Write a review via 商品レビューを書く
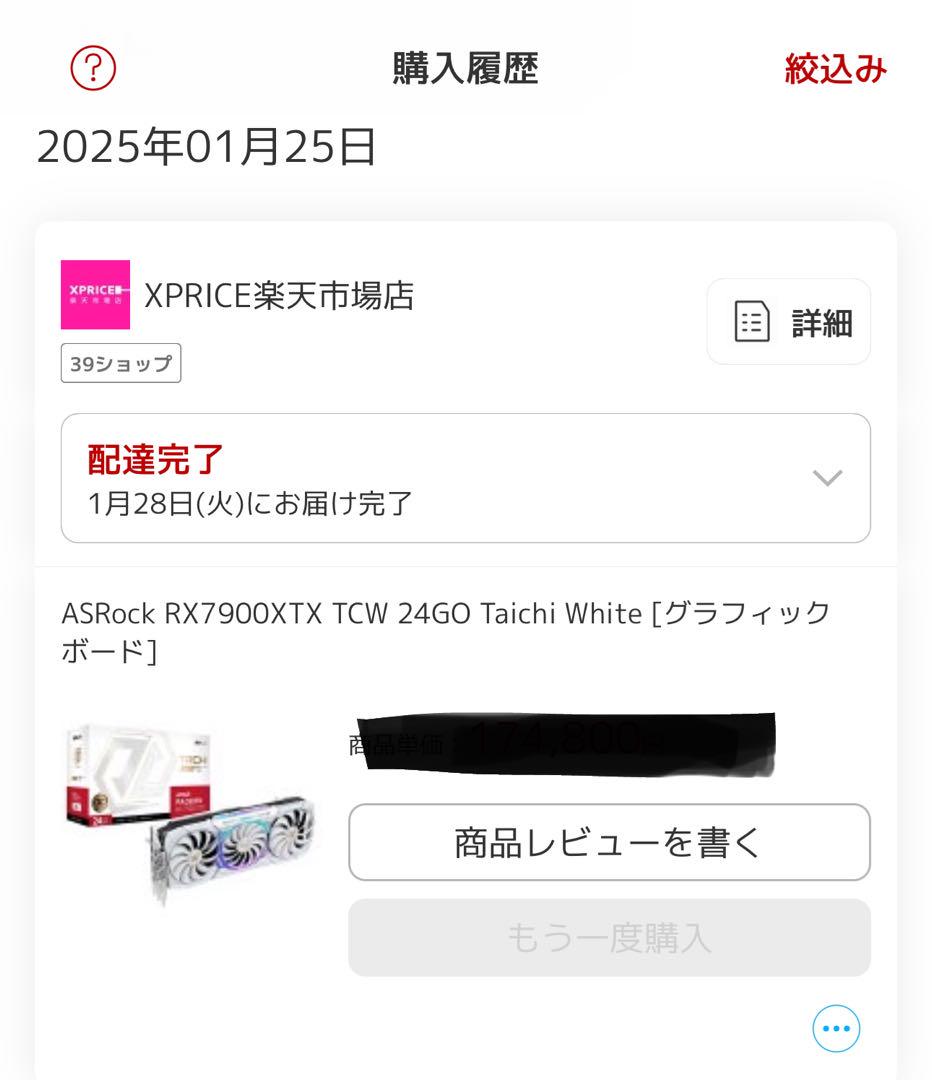932x1080 pixels. click(608, 842)
